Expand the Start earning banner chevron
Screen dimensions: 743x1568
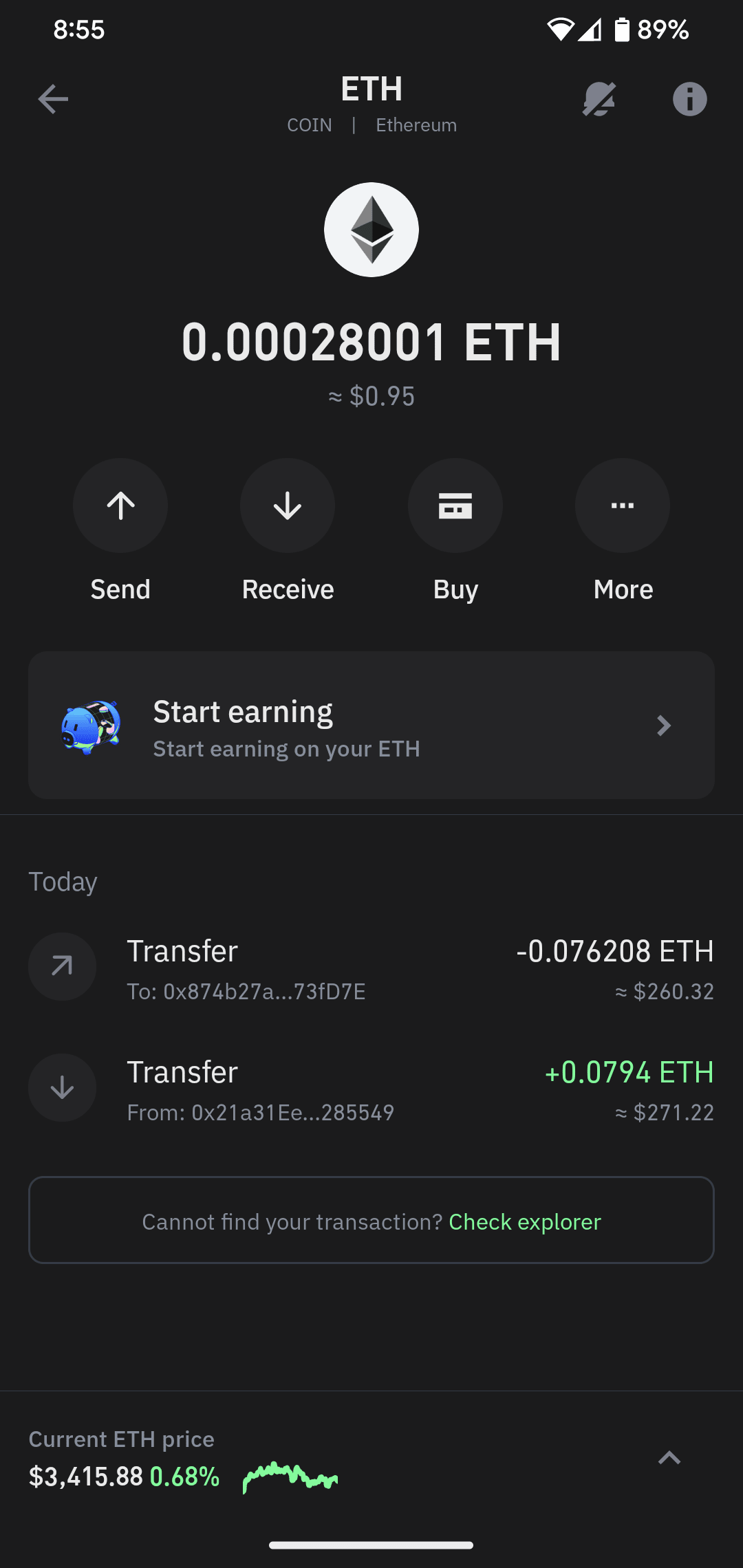click(x=663, y=726)
